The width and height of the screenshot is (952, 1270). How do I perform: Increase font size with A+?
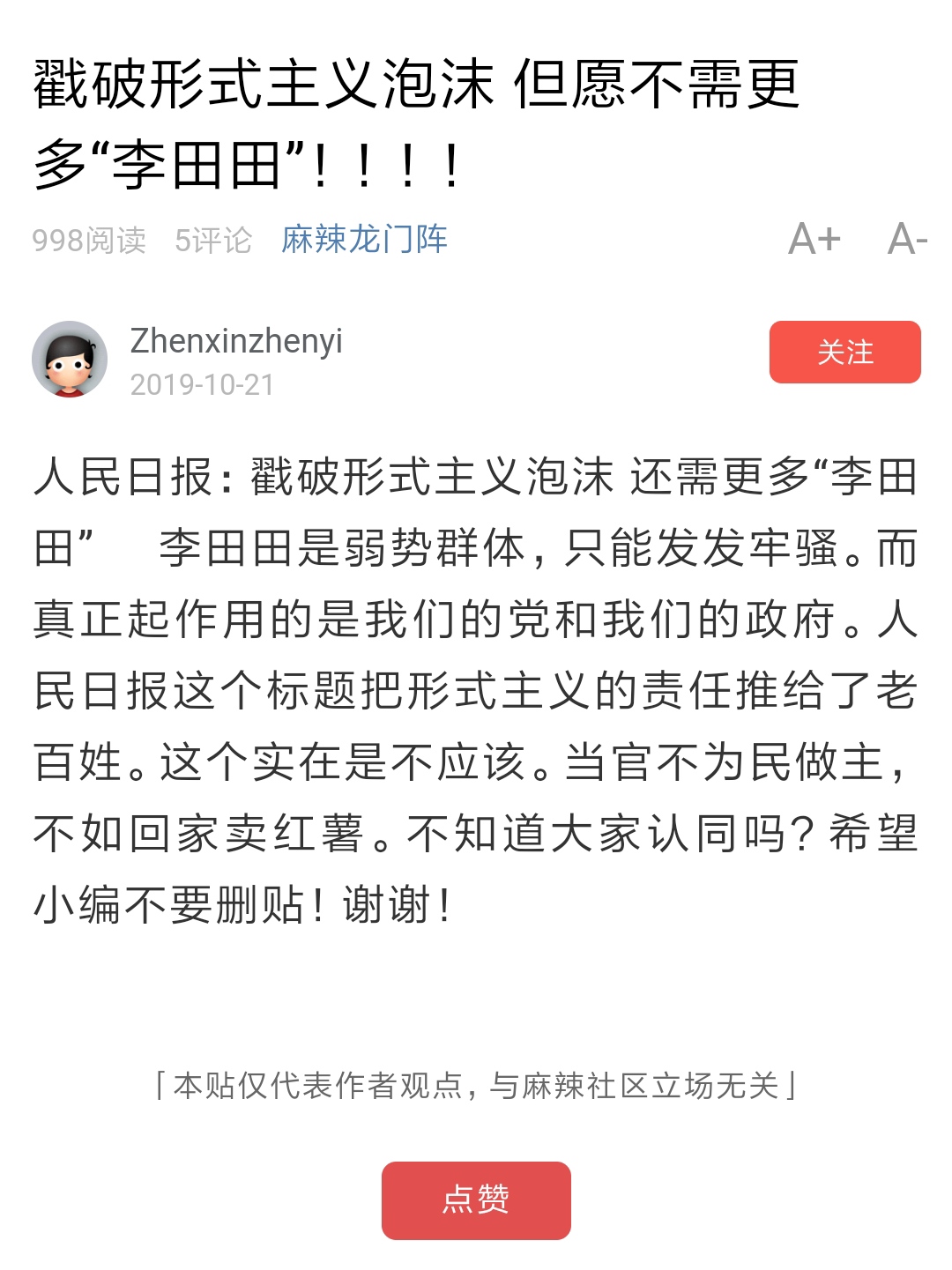(814, 239)
